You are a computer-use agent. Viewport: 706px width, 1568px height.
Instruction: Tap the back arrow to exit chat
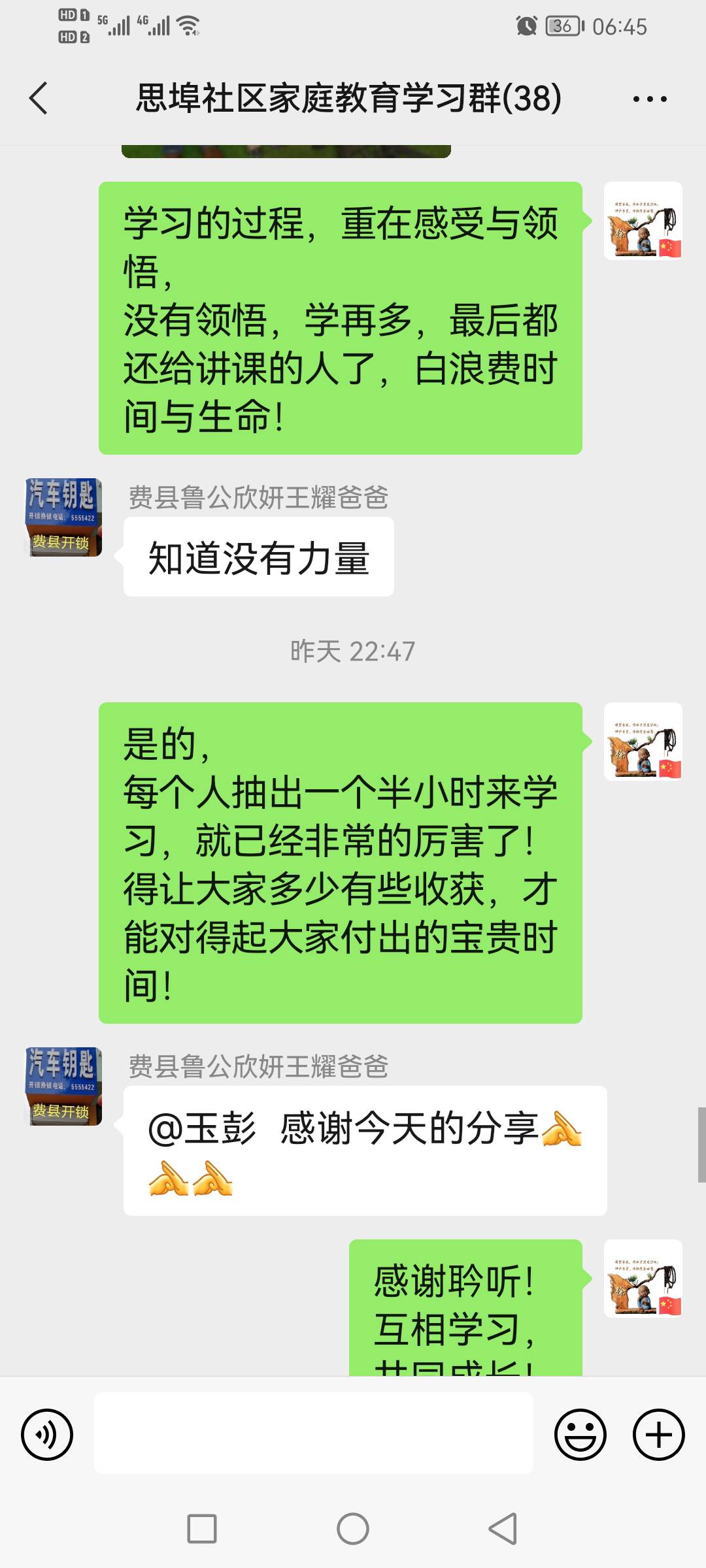pyautogui.click(x=37, y=98)
